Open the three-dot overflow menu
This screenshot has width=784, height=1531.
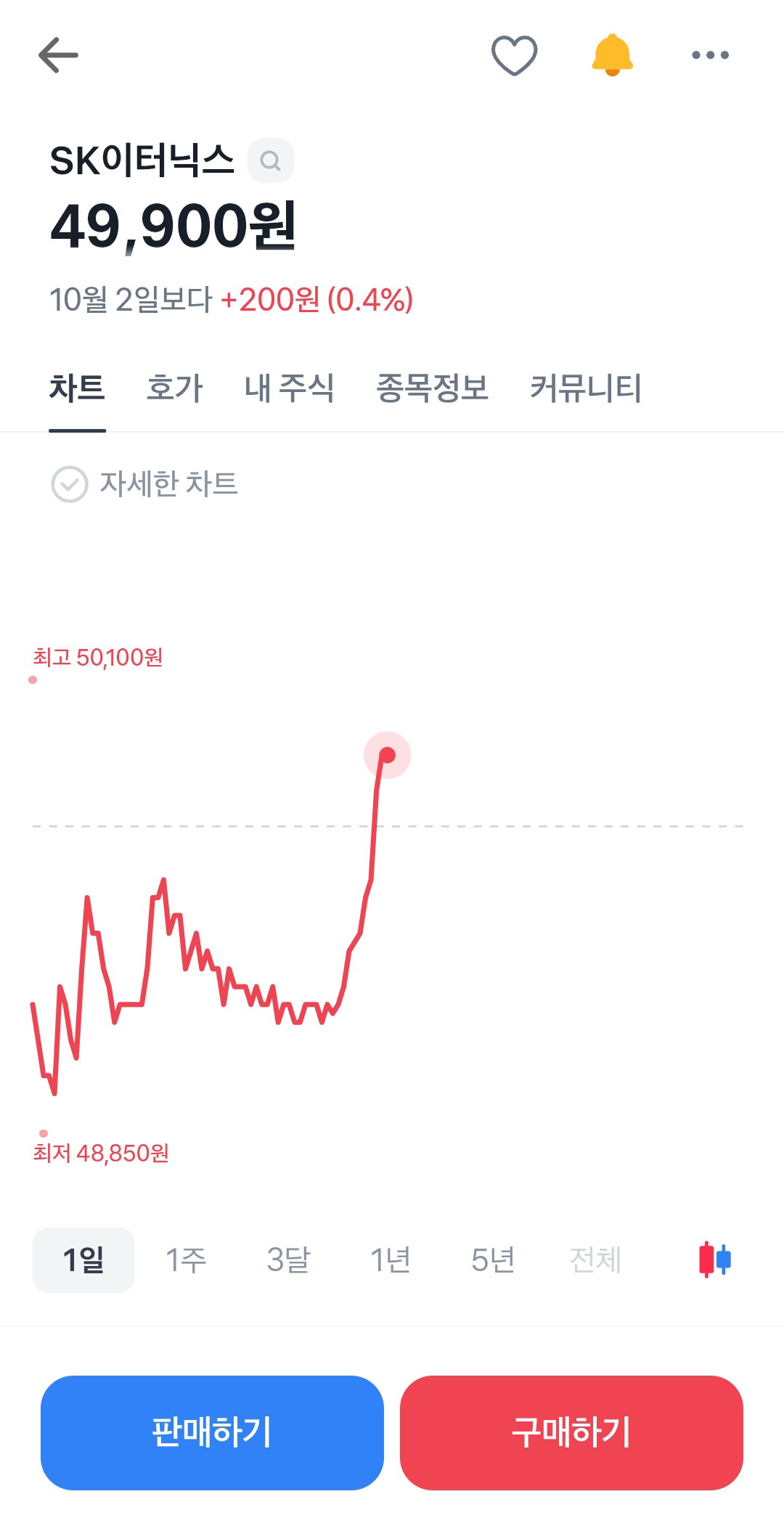tap(711, 55)
